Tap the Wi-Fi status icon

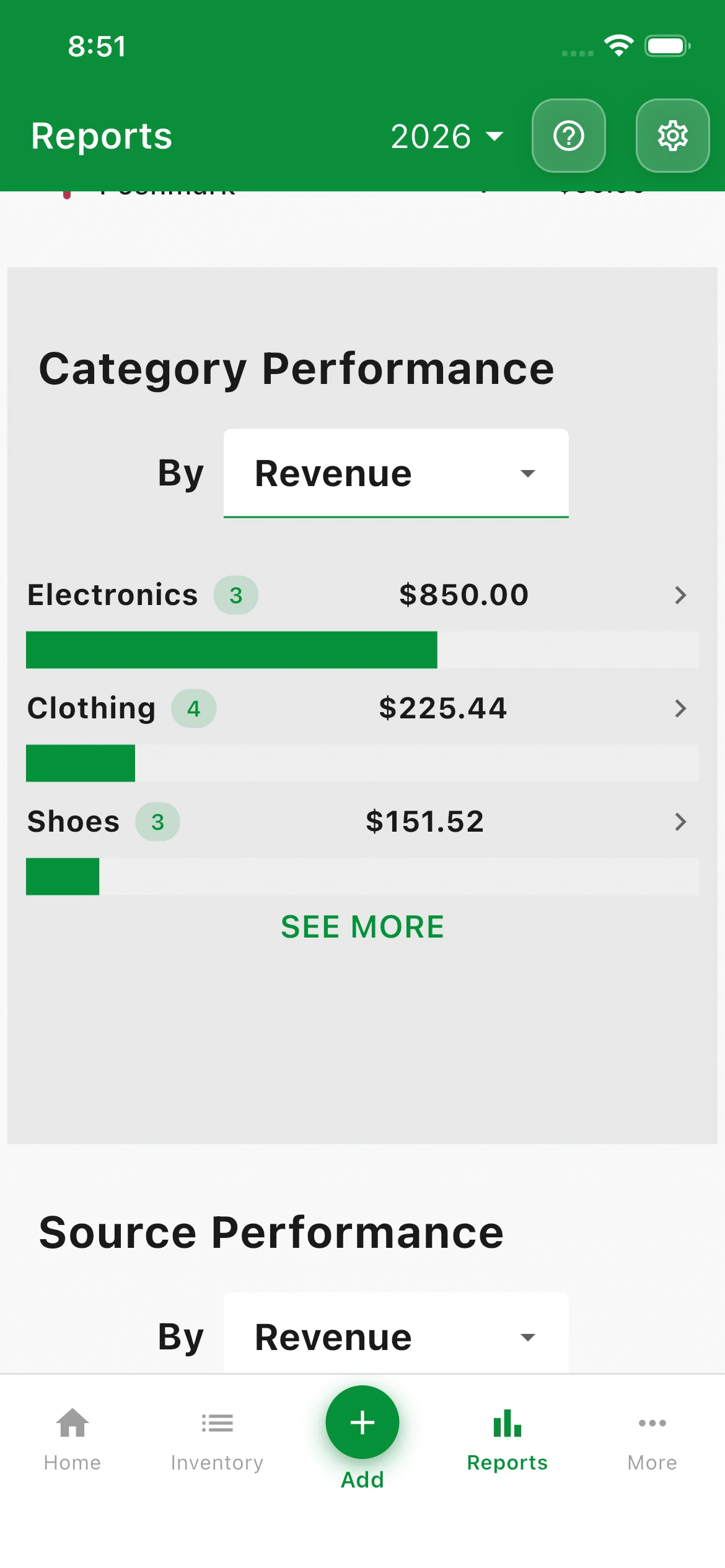[x=619, y=45]
